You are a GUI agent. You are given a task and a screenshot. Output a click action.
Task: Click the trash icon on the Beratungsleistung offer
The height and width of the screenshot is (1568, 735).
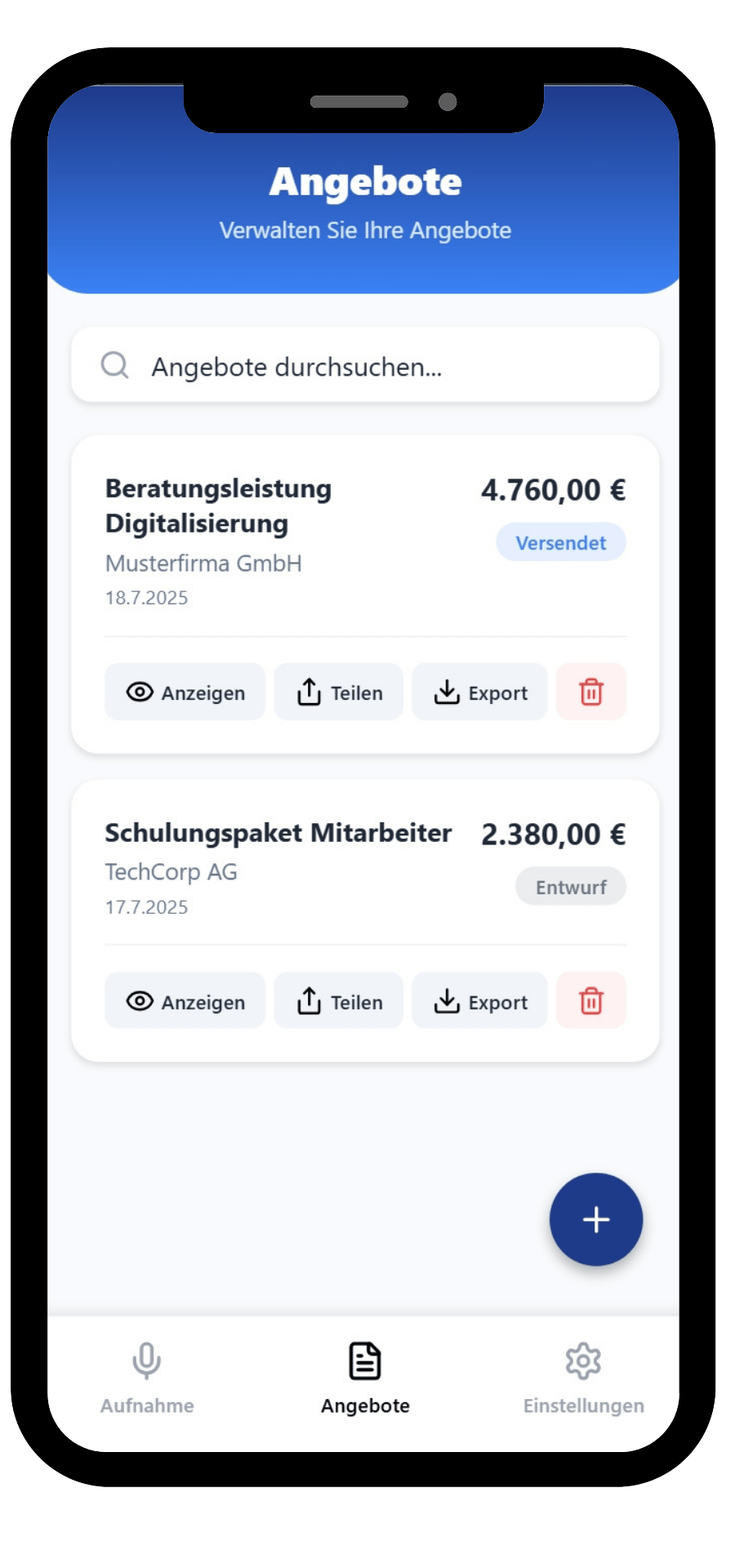[590, 692]
